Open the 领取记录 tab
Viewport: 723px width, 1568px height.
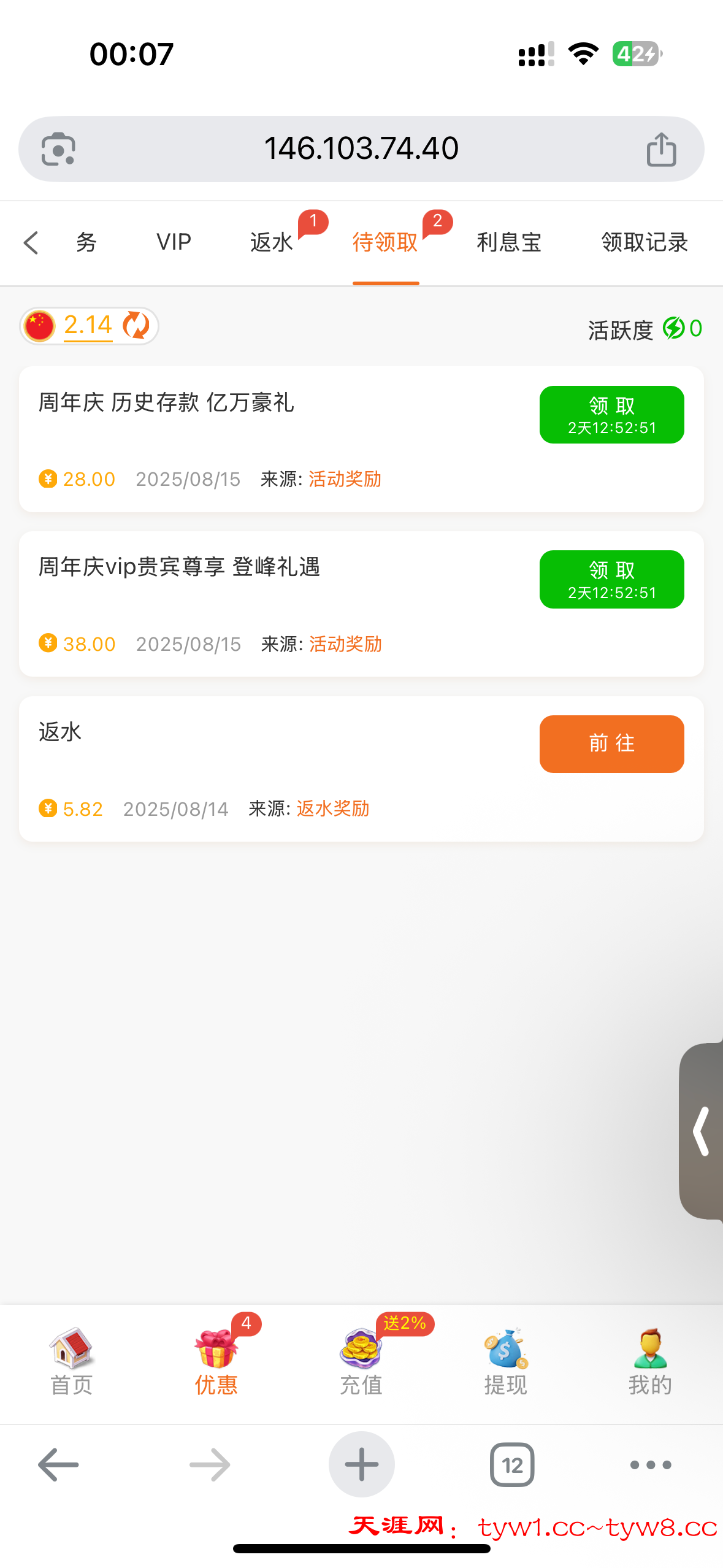(x=645, y=242)
